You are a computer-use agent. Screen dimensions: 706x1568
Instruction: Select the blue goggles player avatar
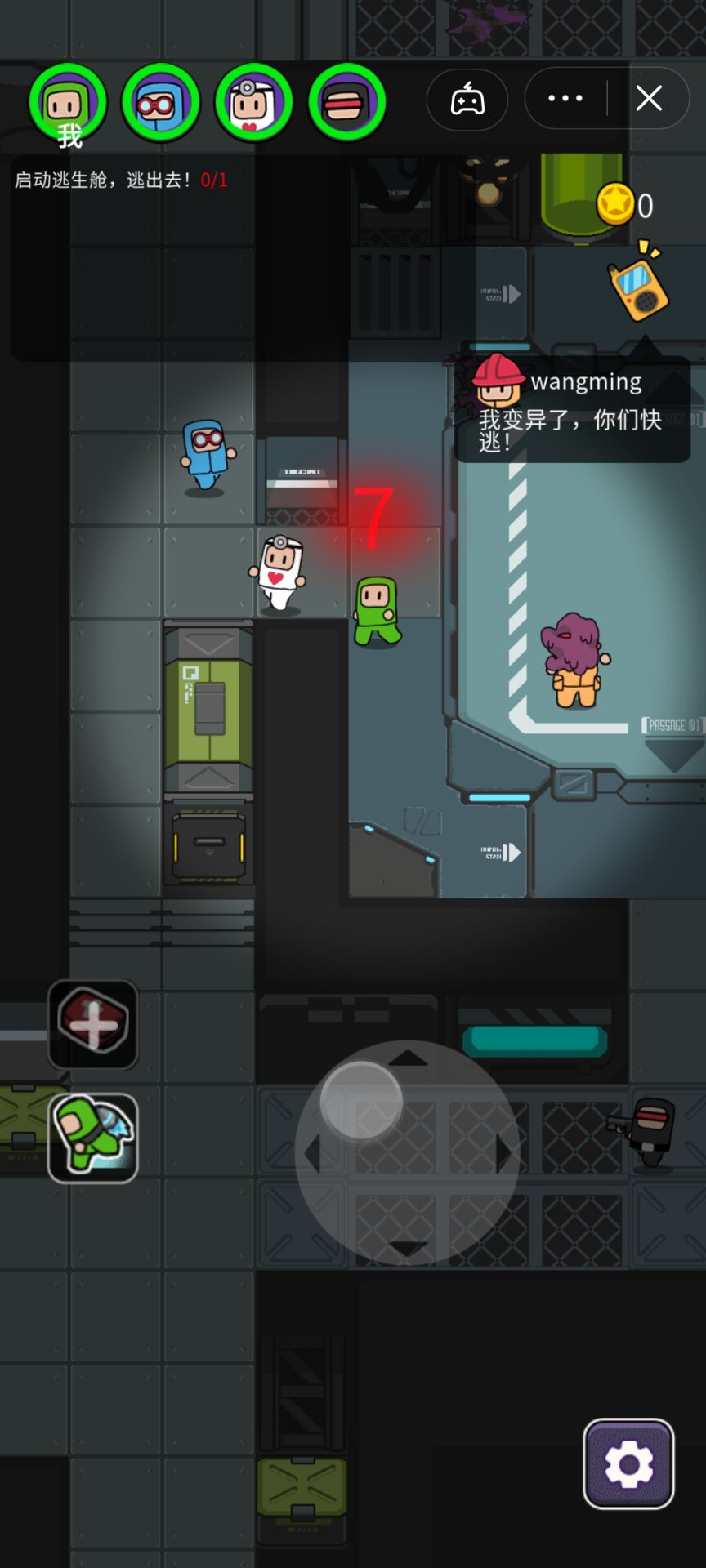161,103
